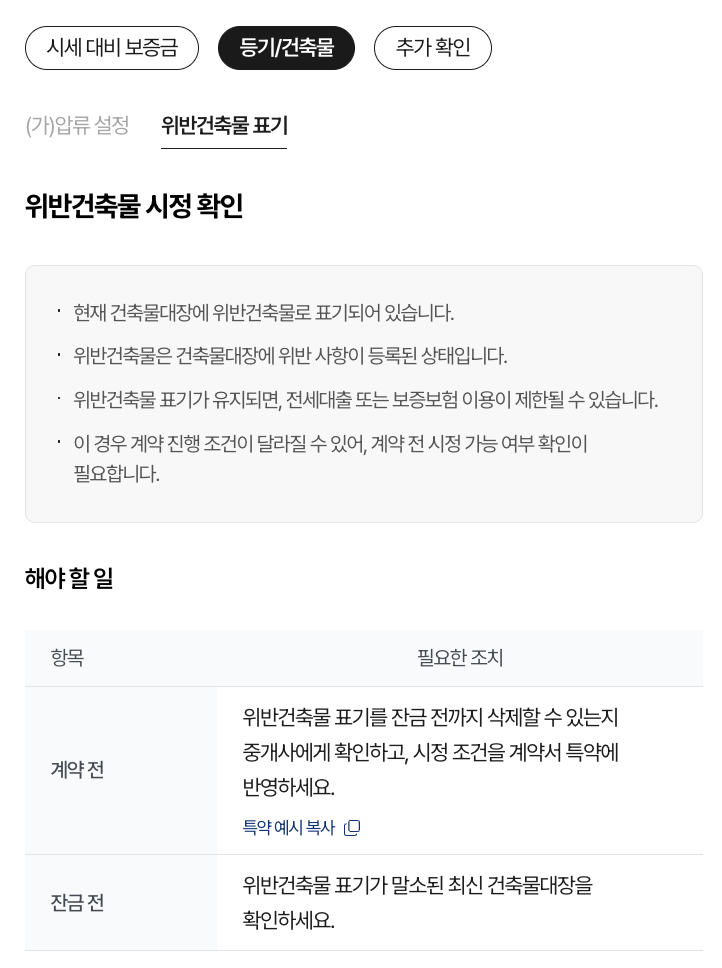
Task: Open the (가)압류 설정 sub-tab
Action: (77, 125)
